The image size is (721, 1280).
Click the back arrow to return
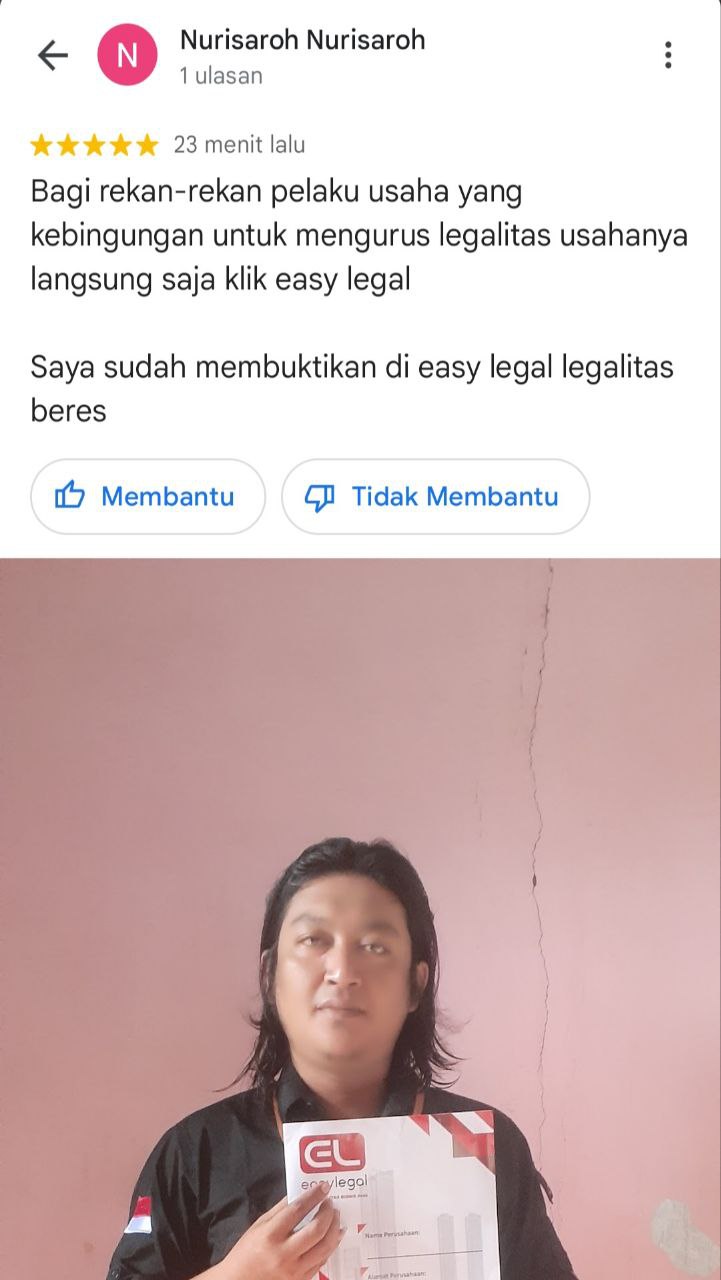click(x=51, y=55)
